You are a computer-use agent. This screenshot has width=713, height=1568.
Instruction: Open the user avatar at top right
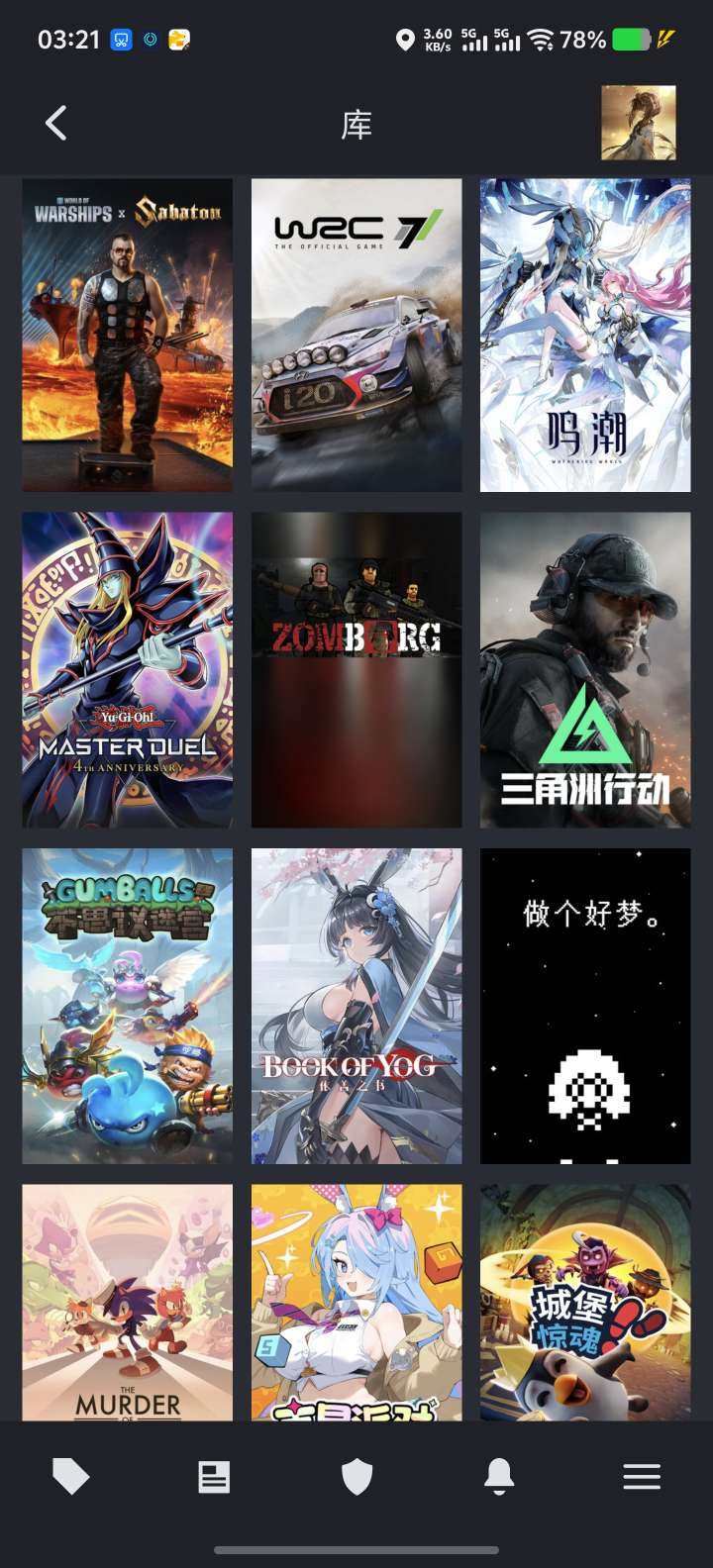pos(639,121)
